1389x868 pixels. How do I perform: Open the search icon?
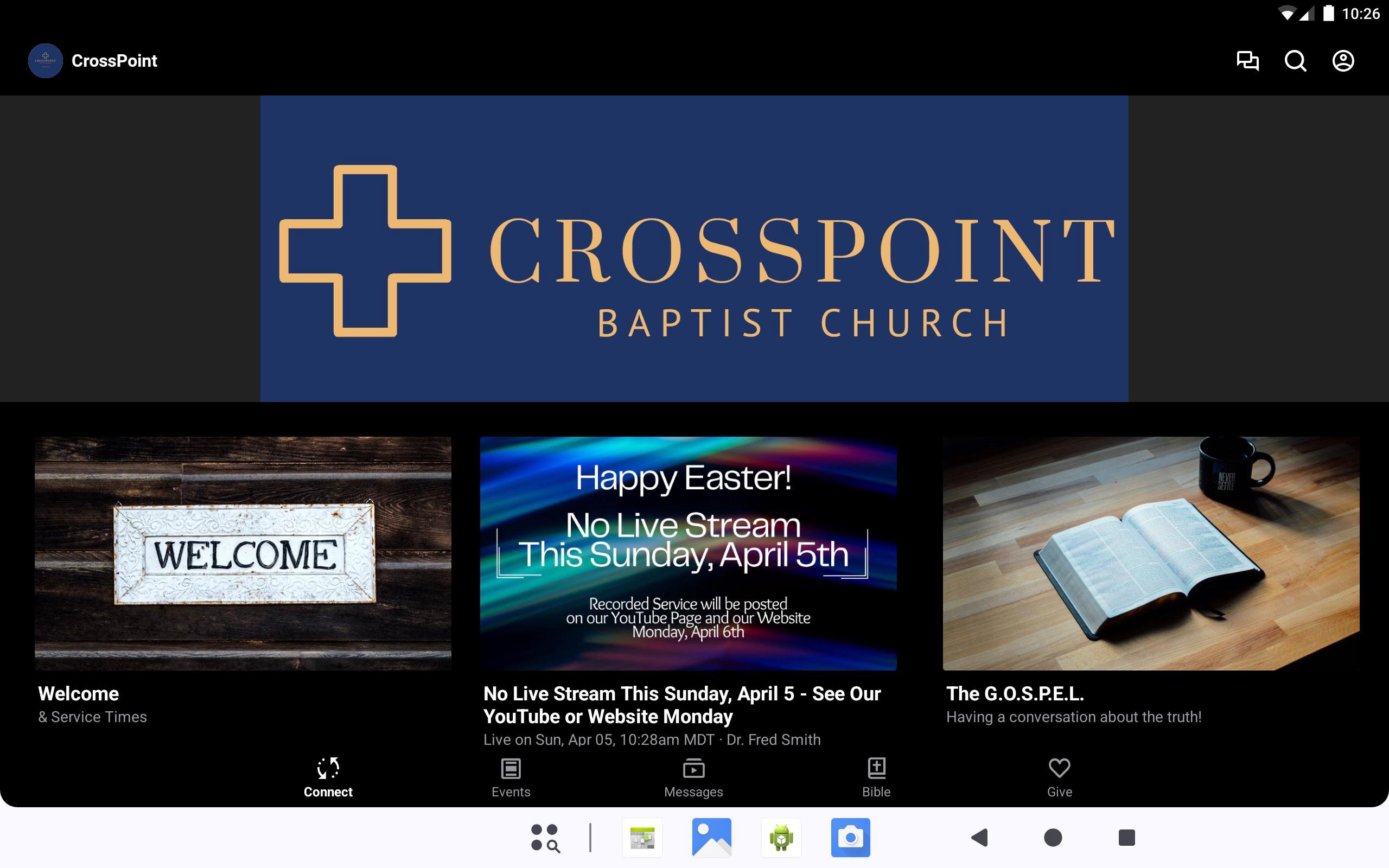click(x=1295, y=61)
